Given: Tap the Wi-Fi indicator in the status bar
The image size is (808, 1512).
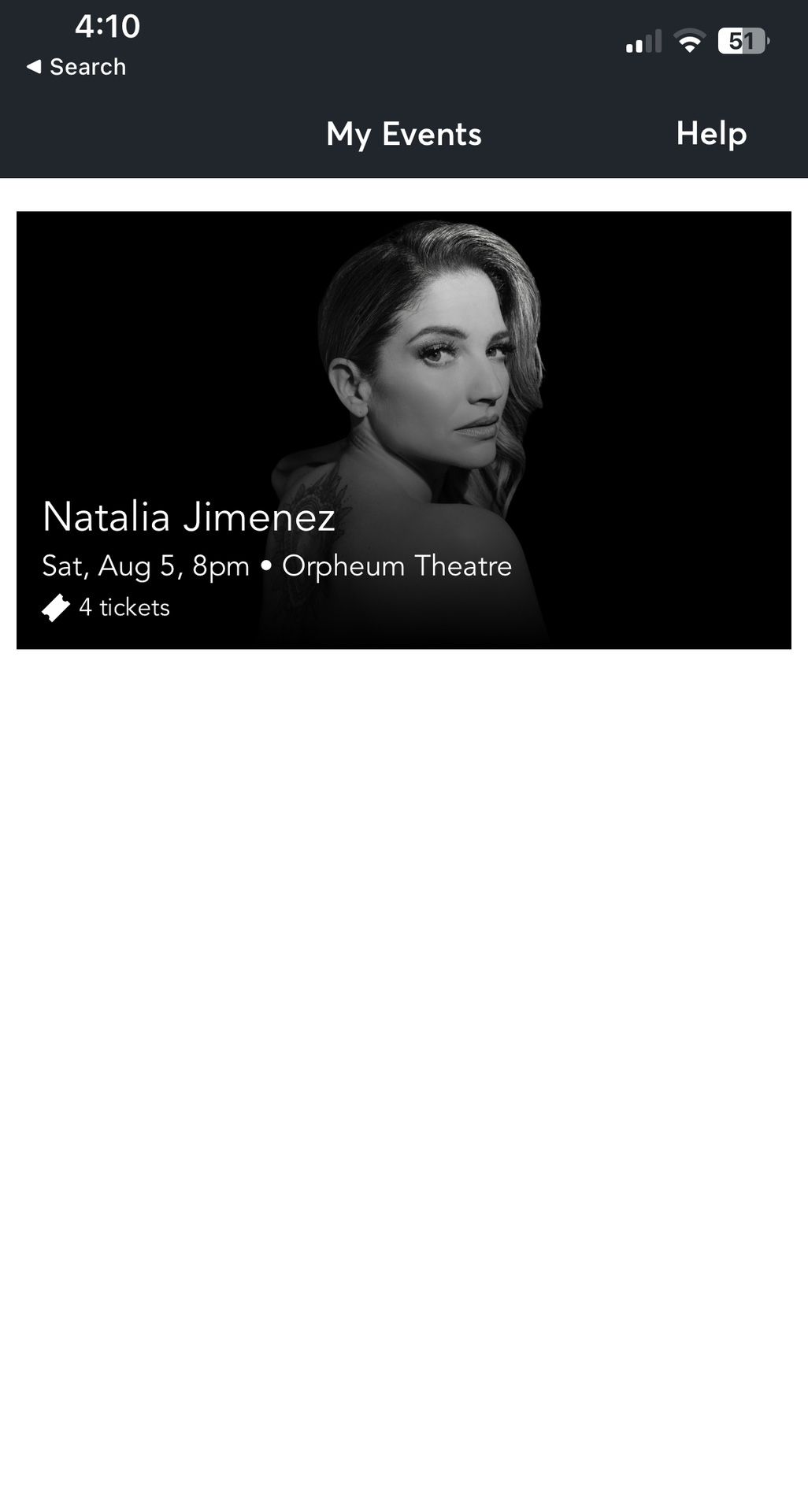Looking at the screenshot, I should click(x=691, y=41).
